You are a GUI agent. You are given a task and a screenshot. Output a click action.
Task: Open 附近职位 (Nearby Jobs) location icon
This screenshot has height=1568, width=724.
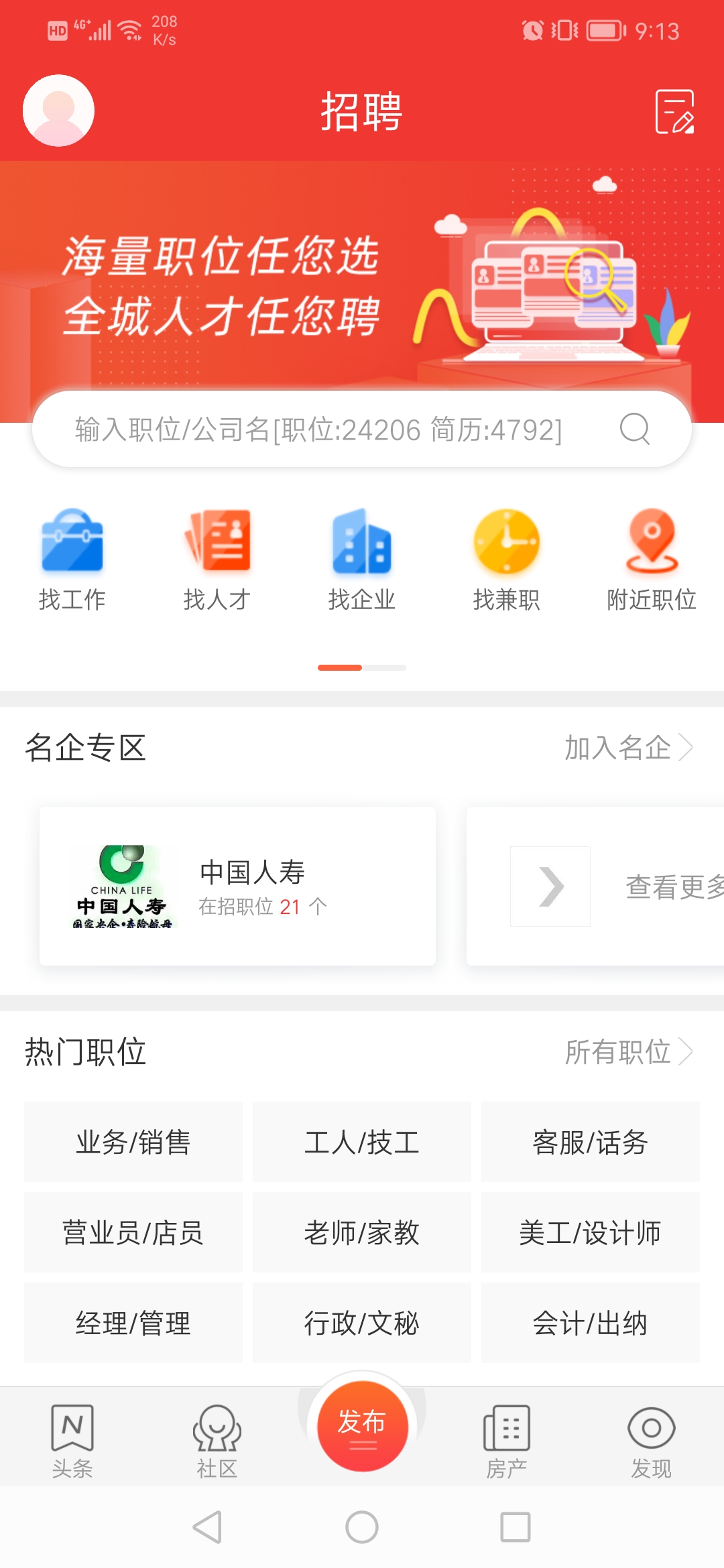click(650, 549)
